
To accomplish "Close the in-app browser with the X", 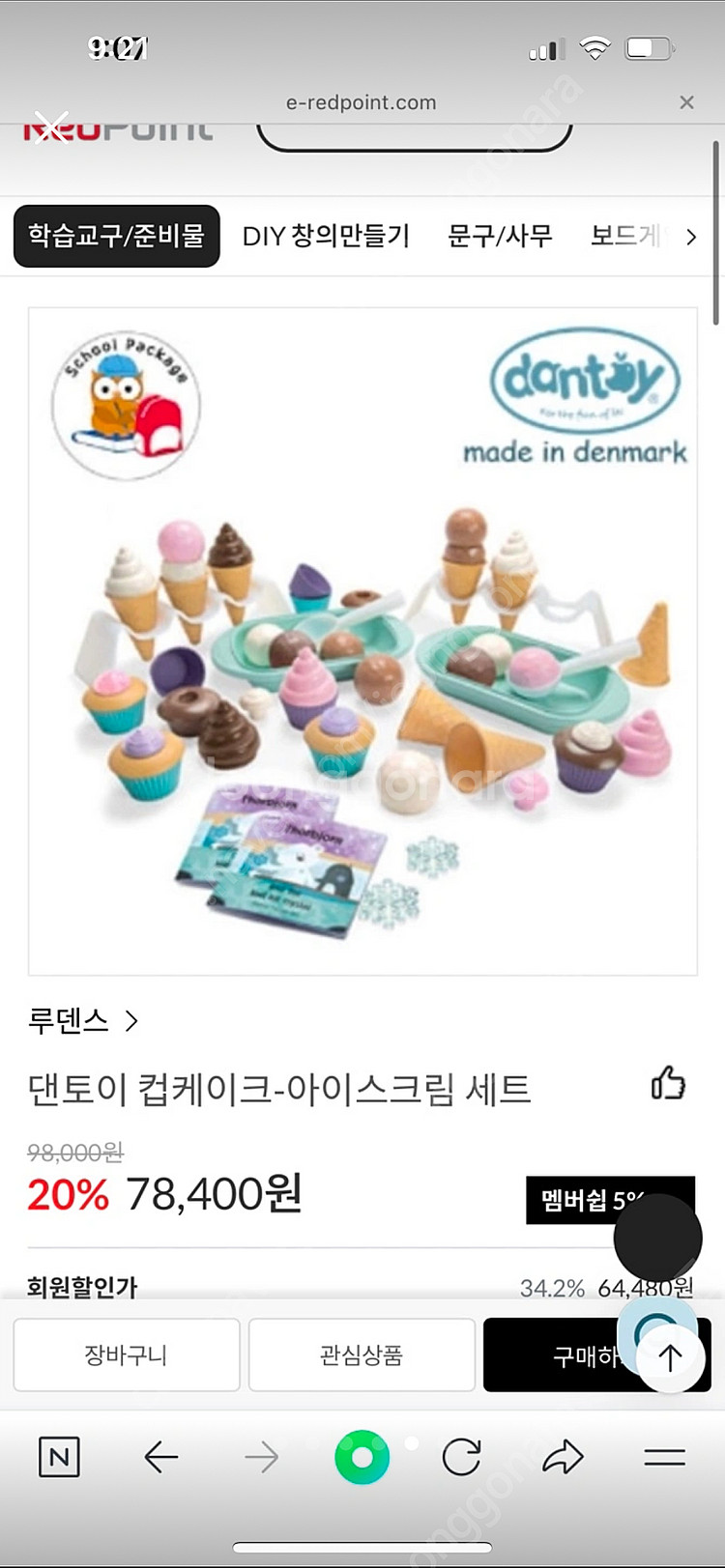I will tap(686, 102).
